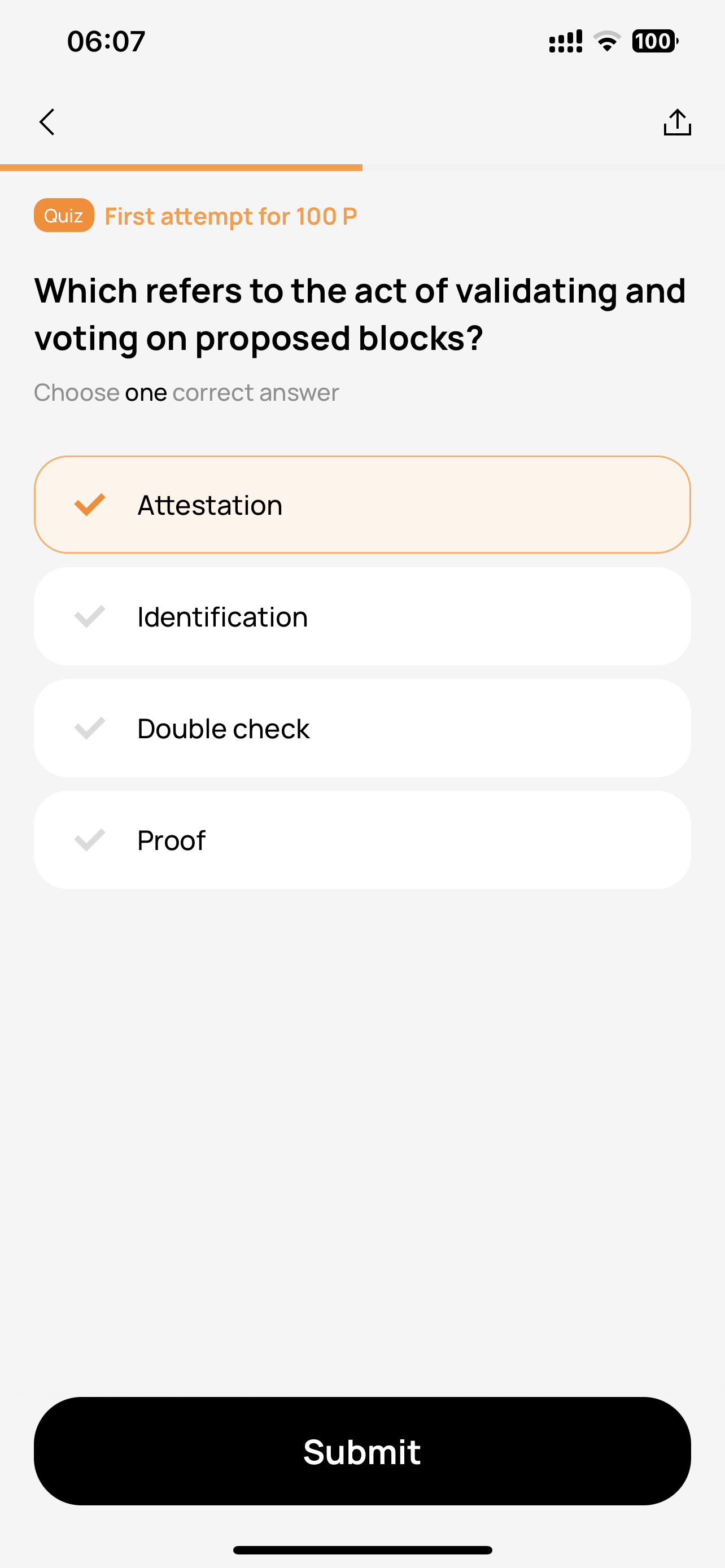Choose Identification as the answer
Screen dimensions: 725x1568
(362, 616)
